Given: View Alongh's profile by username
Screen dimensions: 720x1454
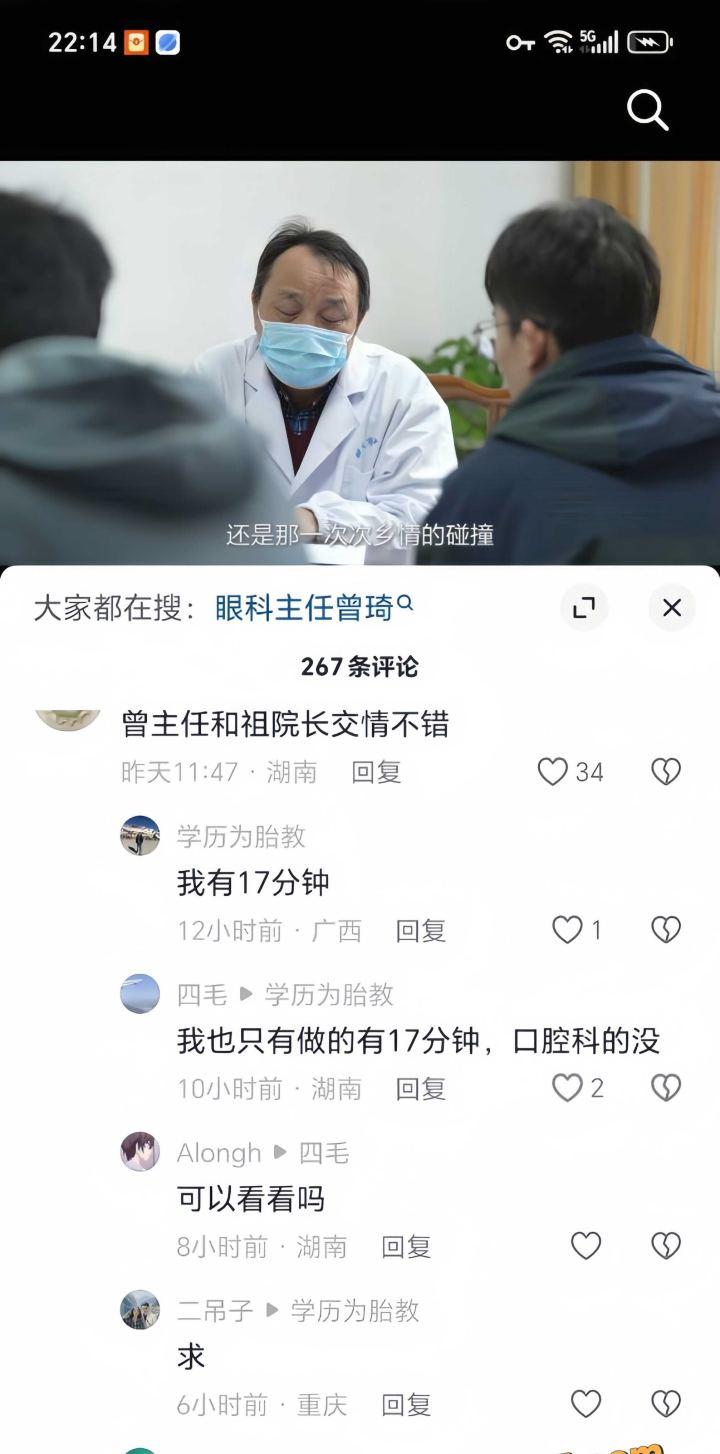Looking at the screenshot, I should (x=218, y=1153).
